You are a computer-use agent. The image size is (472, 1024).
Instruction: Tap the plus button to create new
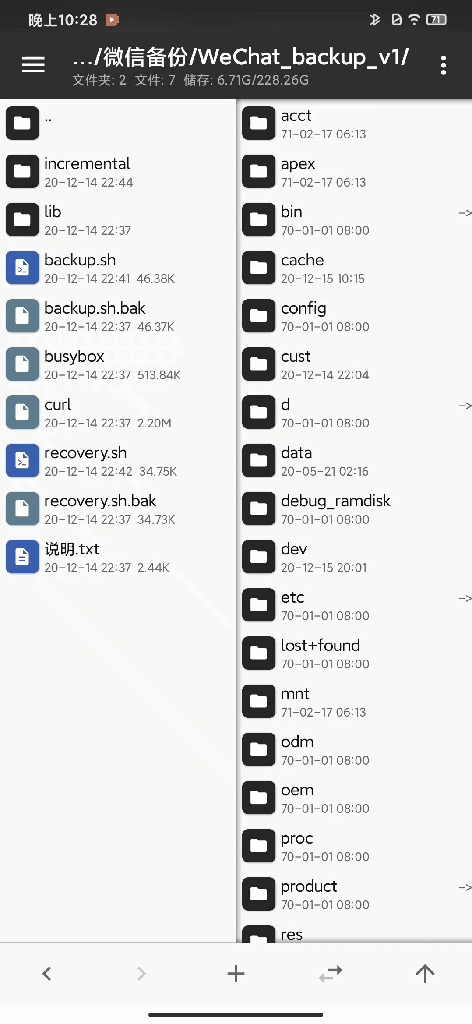(236, 974)
